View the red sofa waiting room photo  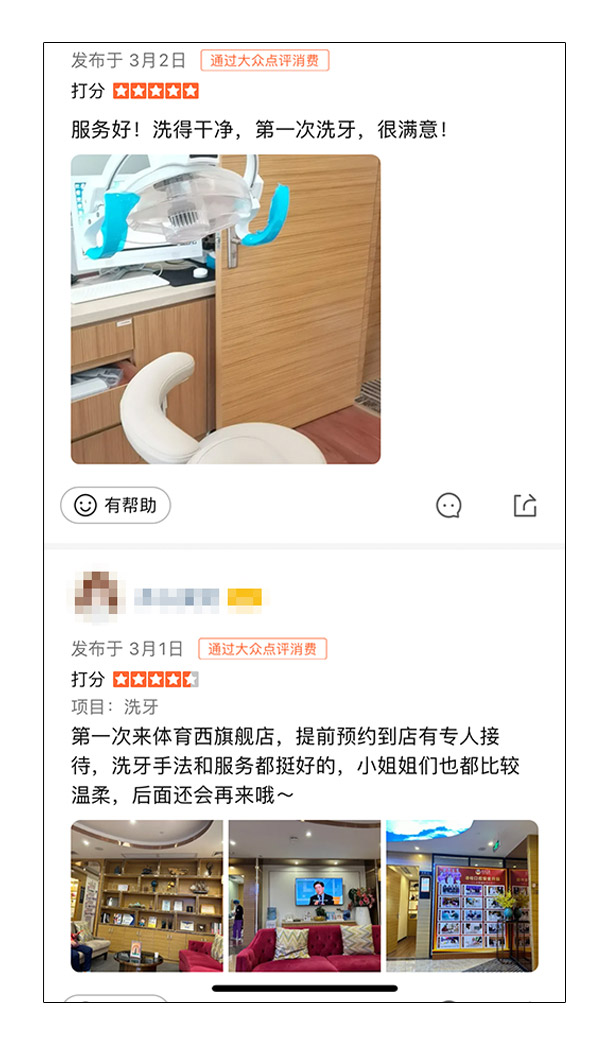pos(305,896)
